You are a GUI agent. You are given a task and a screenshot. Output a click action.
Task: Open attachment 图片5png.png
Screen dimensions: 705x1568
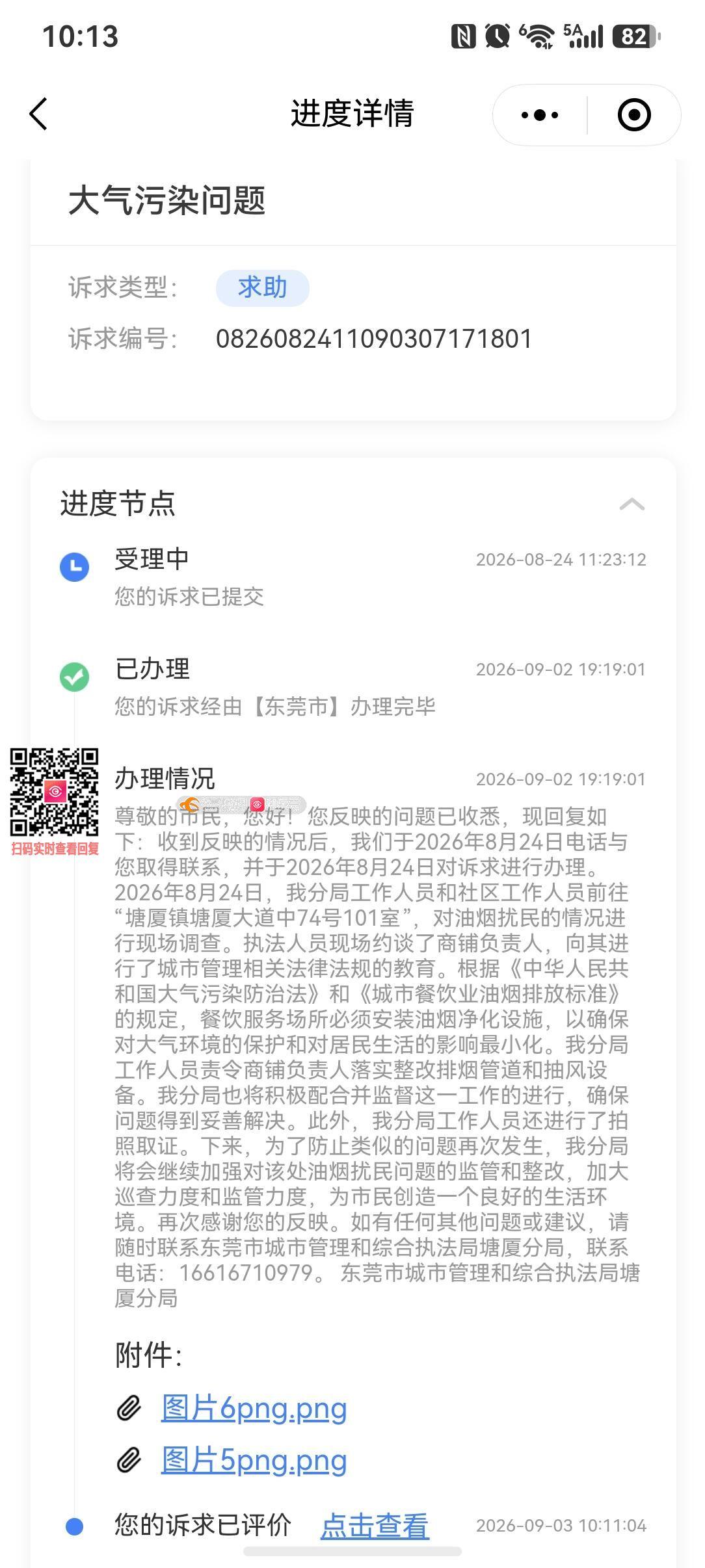(x=254, y=1460)
